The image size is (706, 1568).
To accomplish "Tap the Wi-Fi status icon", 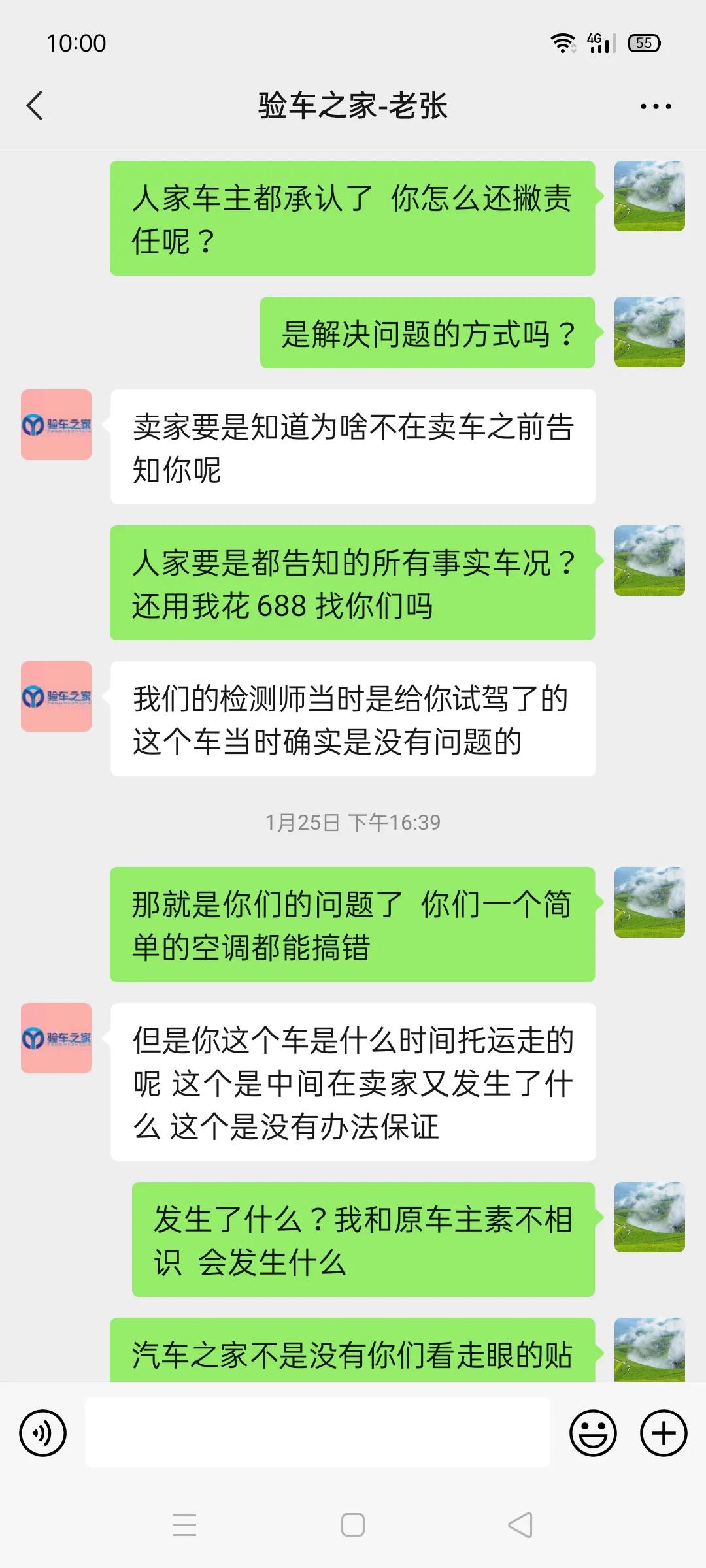I will (x=563, y=42).
